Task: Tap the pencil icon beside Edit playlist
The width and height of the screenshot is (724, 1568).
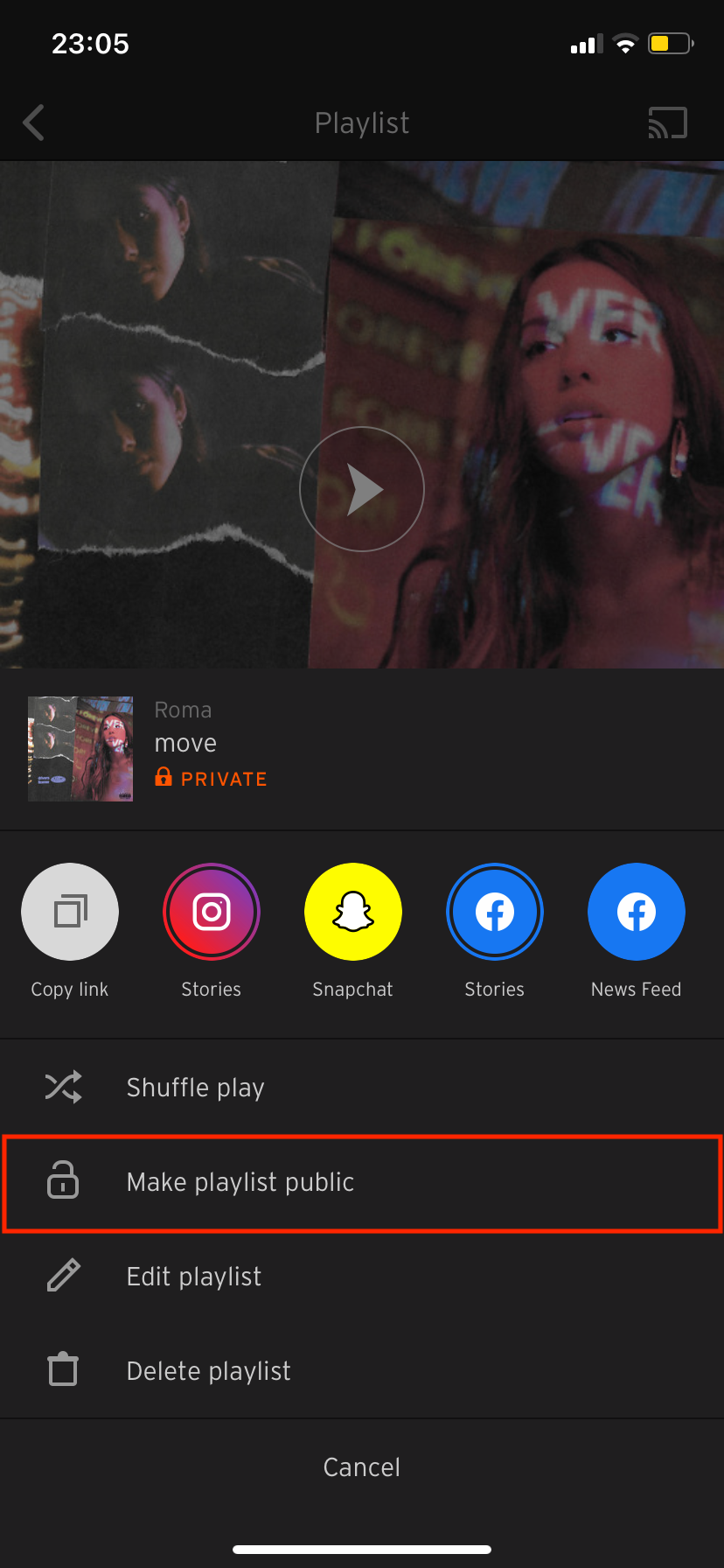Action: click(x=62, y=1276)
